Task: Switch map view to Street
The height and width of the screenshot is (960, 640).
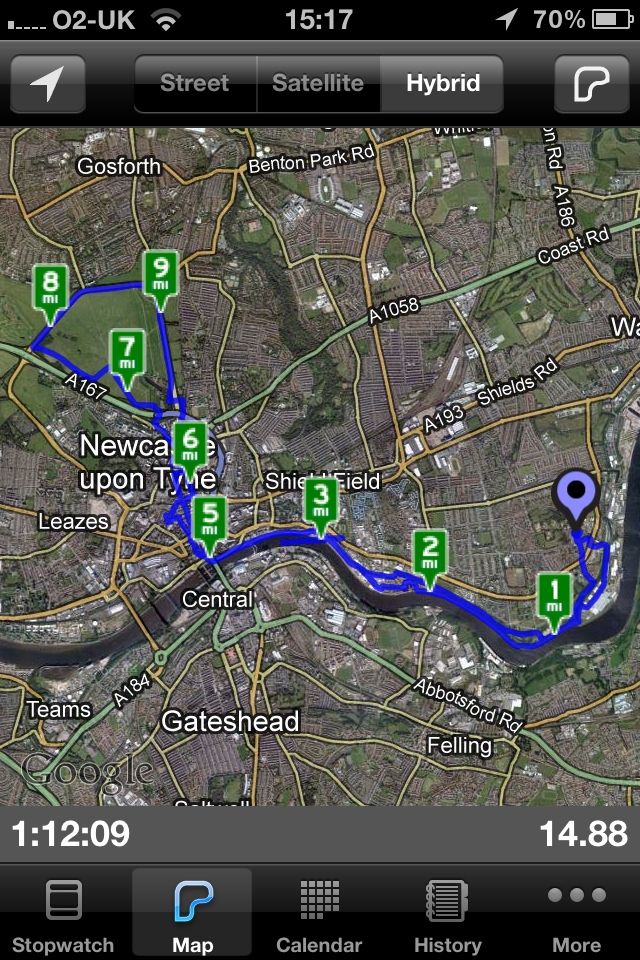Action: tap(194, 83)
